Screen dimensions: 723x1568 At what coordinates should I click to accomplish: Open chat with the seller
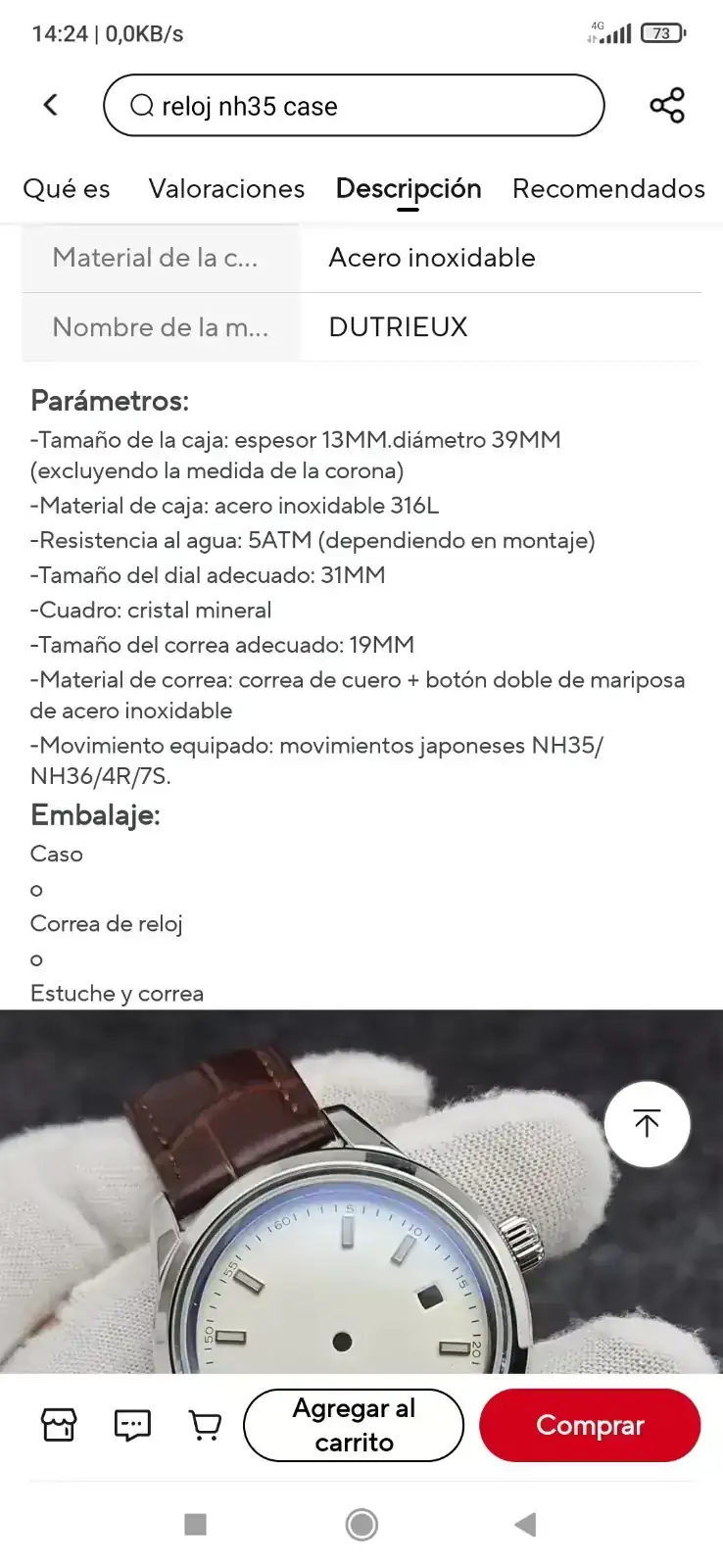pos(132,1425)
